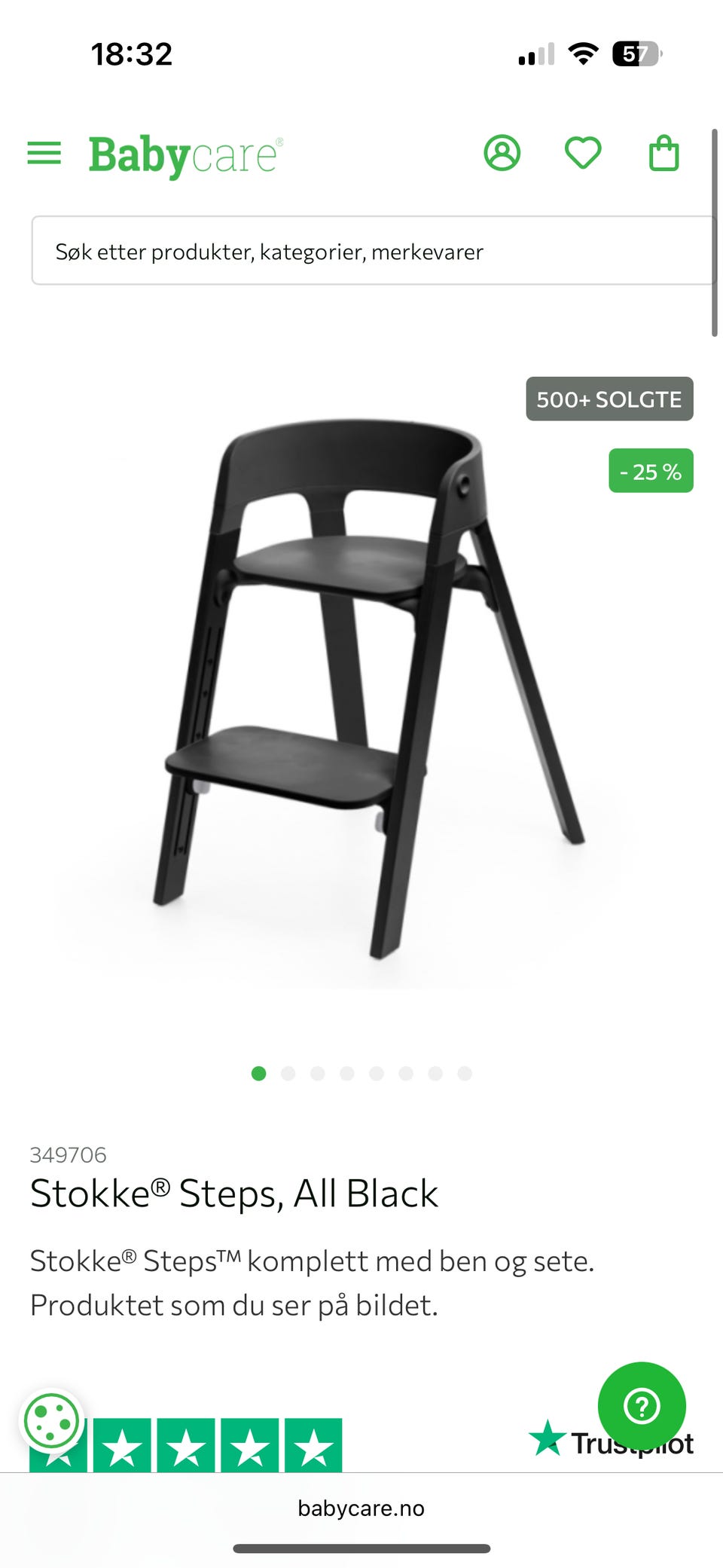Jump to the last image dot
723x1568 pixels.
coord(465,1073)
